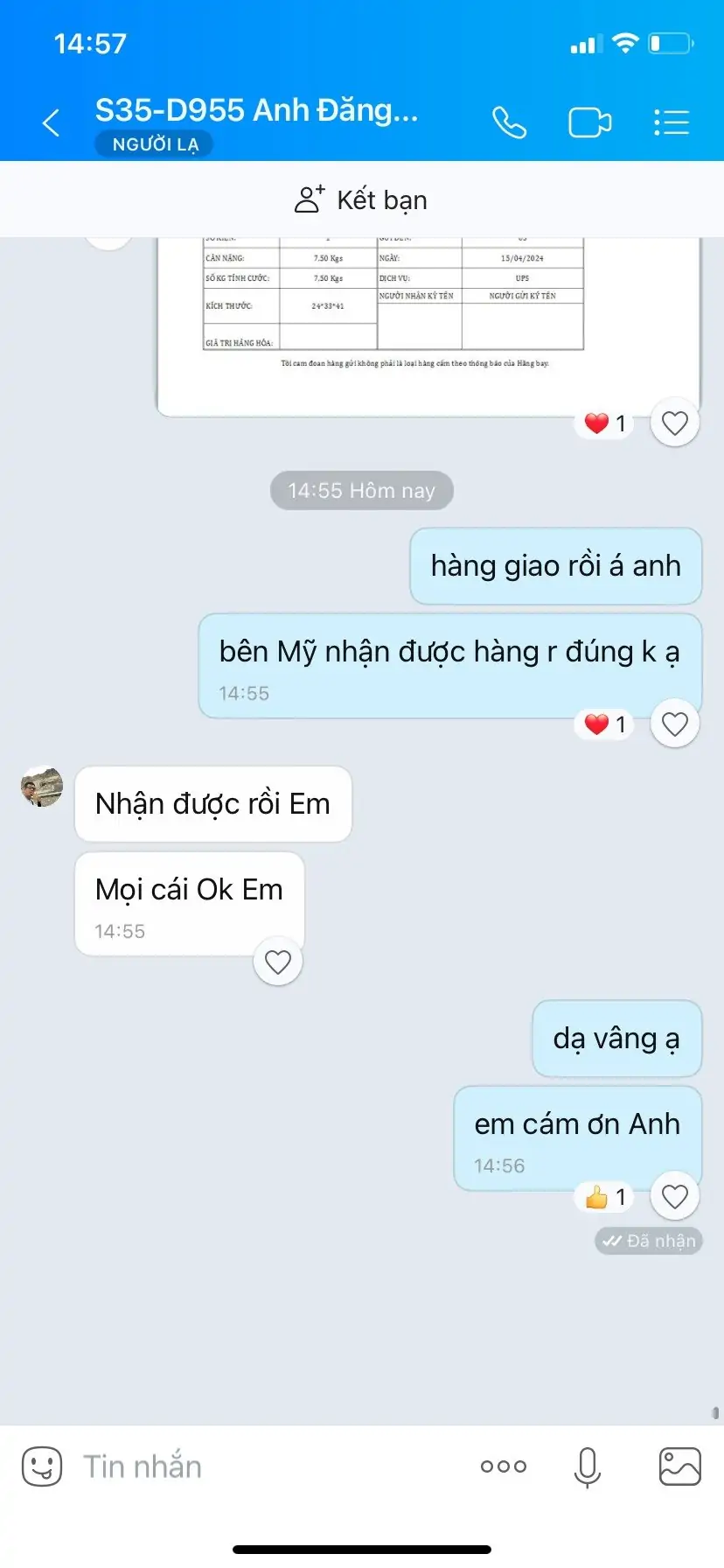Screen dimensions: 724x1568
Task: Toggle heart reaction on the document photo
Action: (674, 423)
